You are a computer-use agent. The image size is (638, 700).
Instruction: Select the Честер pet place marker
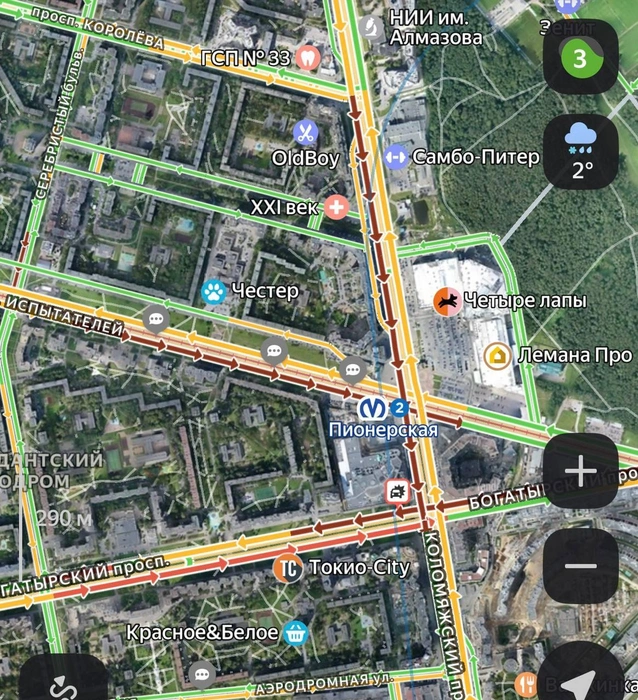coord(215,291)
